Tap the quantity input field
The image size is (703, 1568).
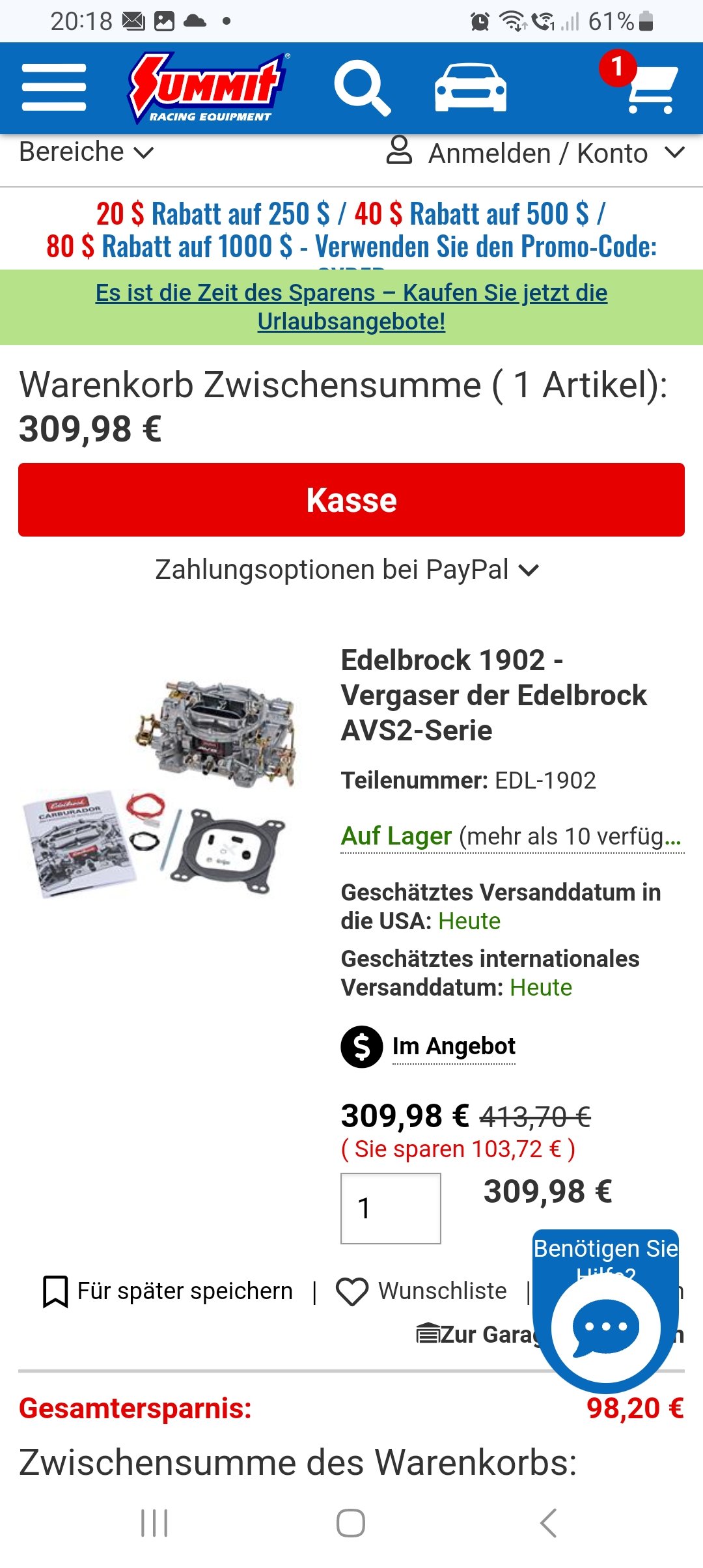pyautogui.click(x=391, y=1209)
